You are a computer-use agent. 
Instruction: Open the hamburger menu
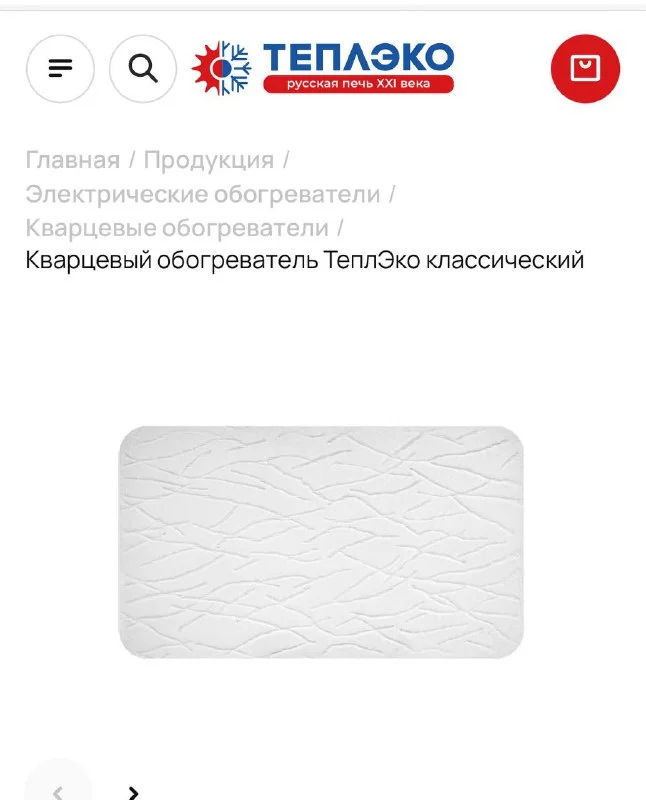[x=60, y=69]
